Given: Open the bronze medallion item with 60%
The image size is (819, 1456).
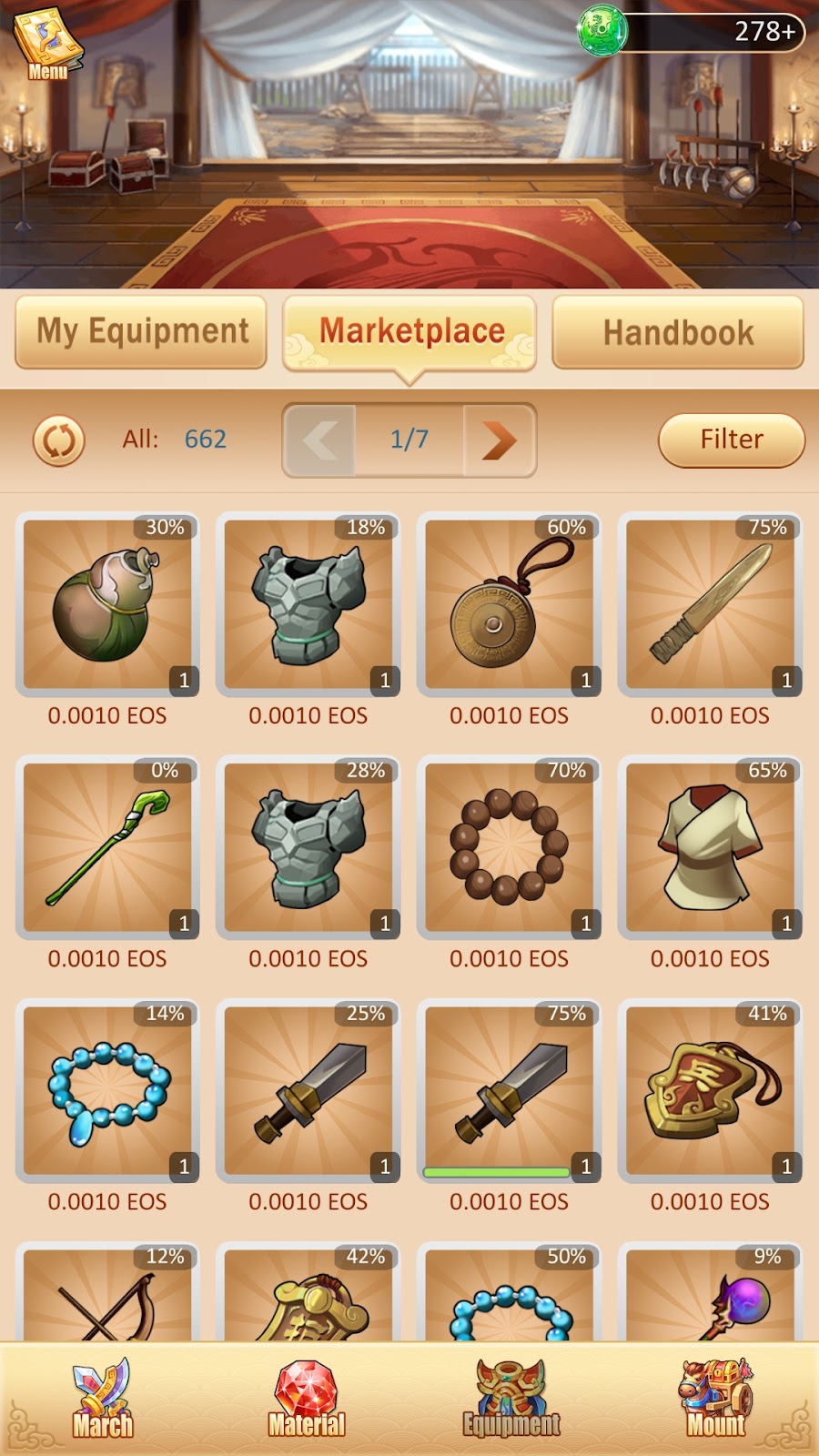Looking at the screenshot, I should pyautogui.click(x=509, y=604).
